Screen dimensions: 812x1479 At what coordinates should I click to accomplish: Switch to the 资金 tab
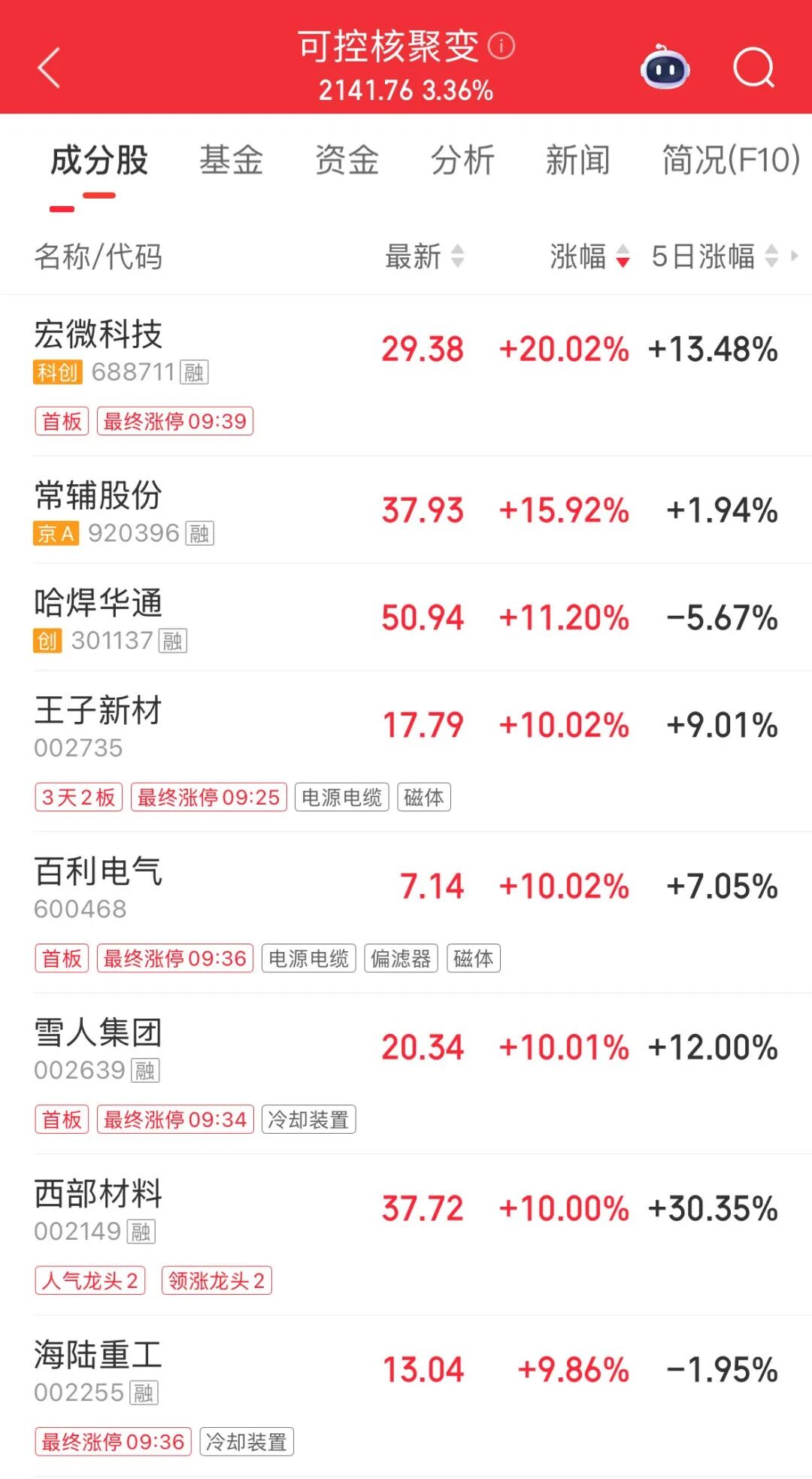click(347, 160)
